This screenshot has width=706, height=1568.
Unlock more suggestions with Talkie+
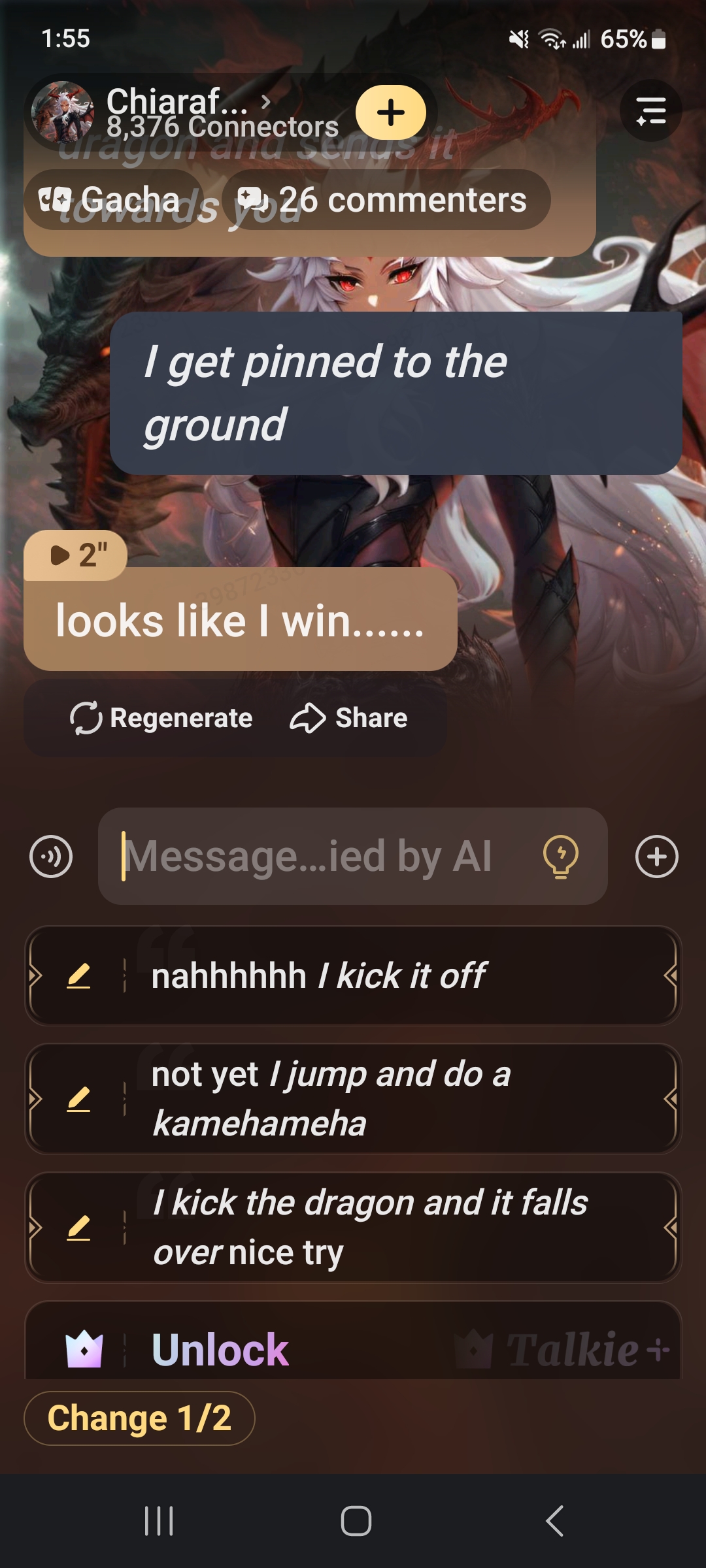(353, 1348)
